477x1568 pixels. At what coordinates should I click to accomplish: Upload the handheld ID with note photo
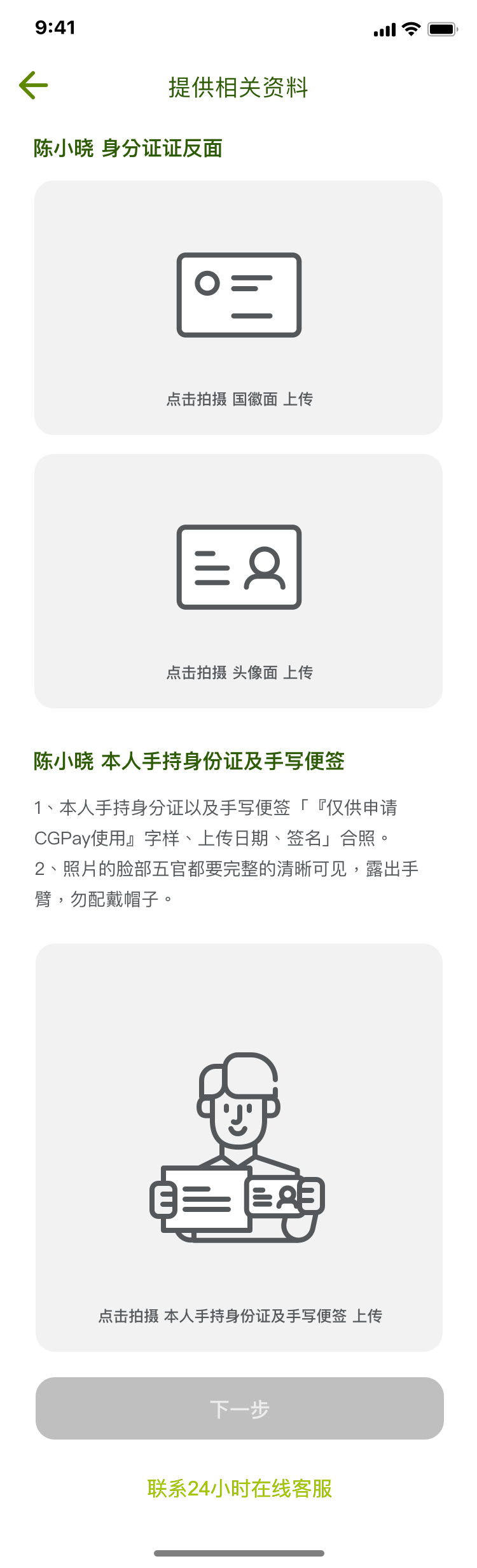point(238,1147)
